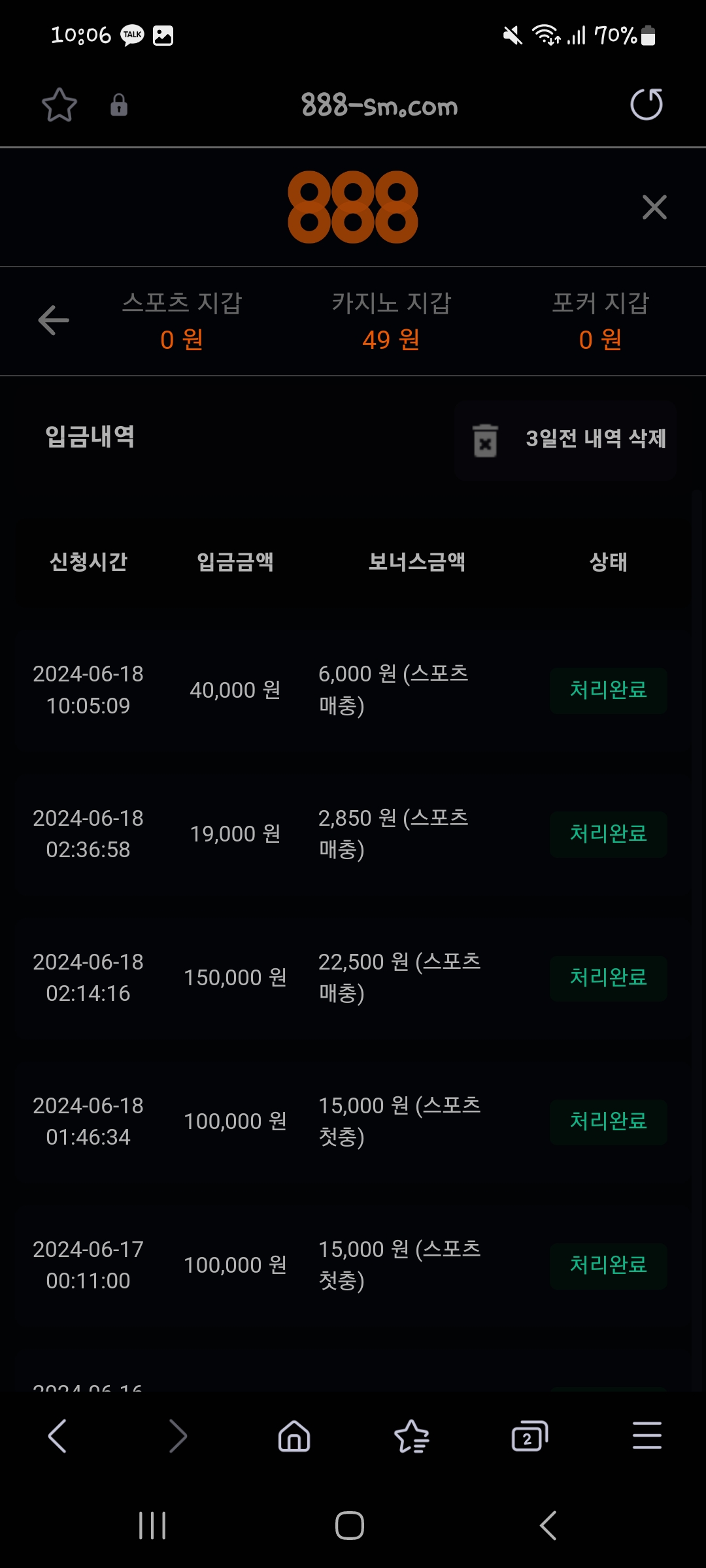Open the browser bookmarks list

coord(412,1436)
